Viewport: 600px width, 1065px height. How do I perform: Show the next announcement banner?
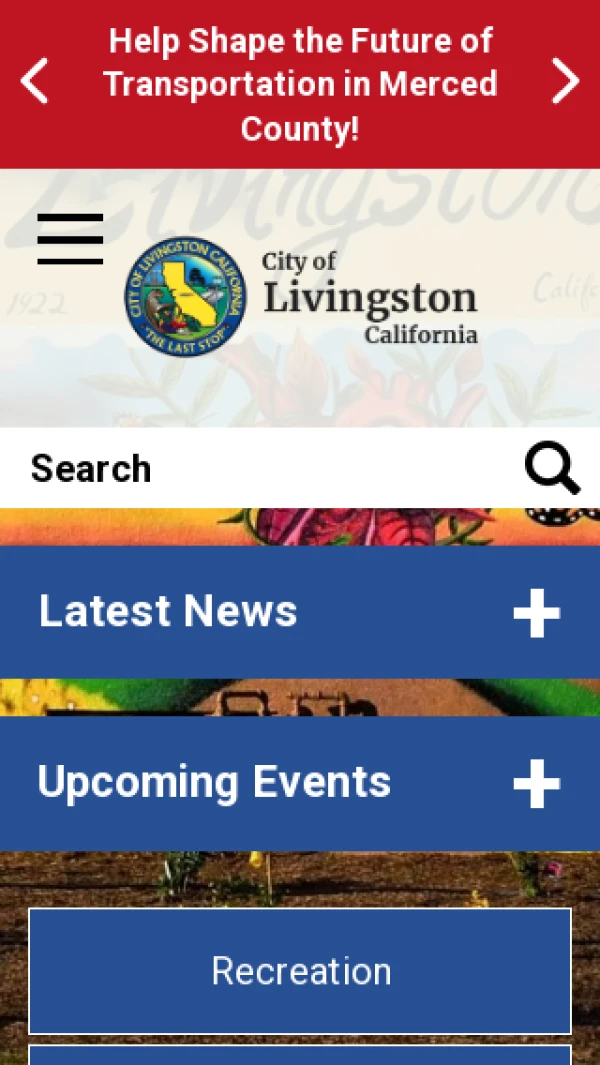pyautogui.click(x=565, y=82)
